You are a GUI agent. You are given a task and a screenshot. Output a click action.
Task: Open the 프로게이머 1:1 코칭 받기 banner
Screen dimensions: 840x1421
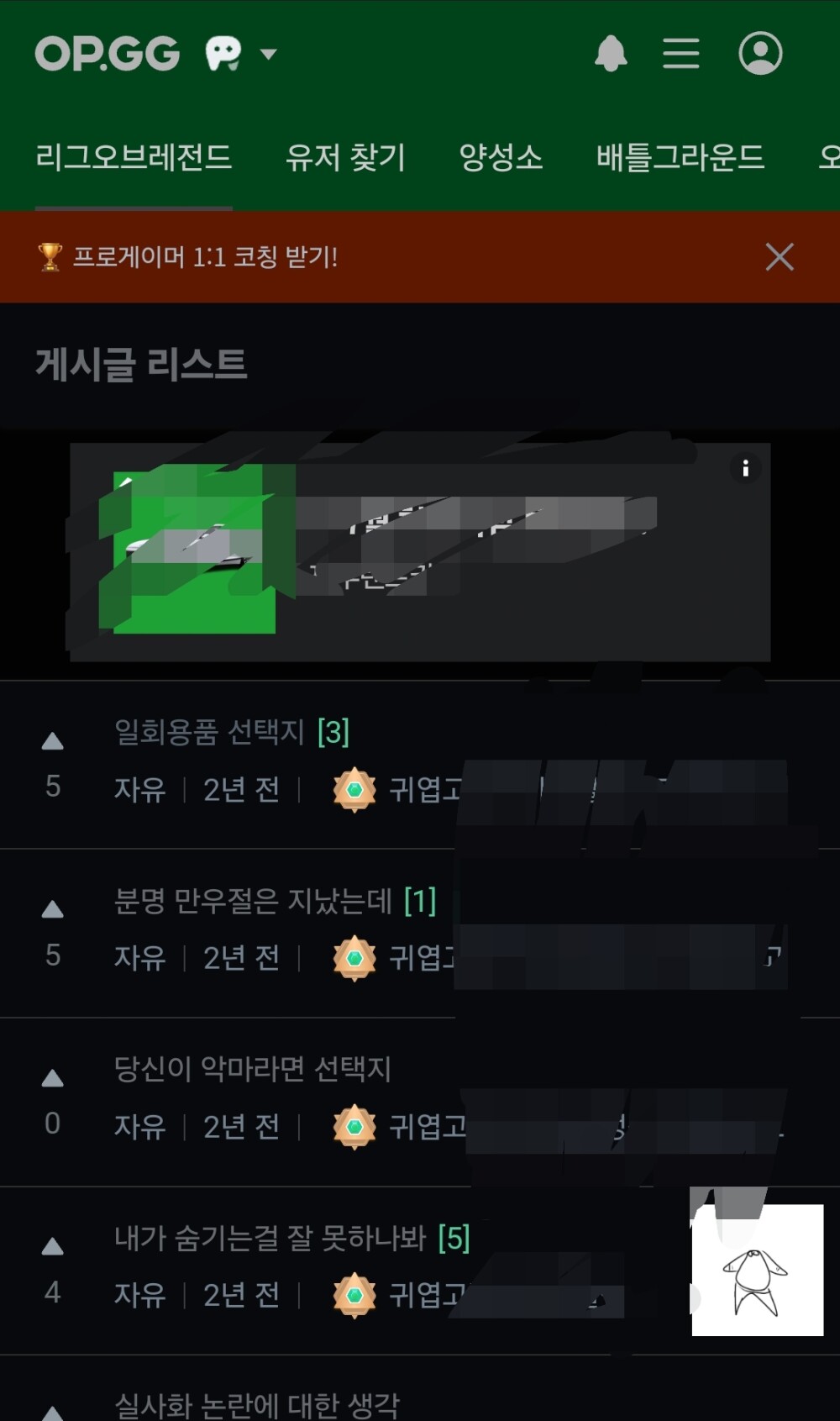click(204, 257)
